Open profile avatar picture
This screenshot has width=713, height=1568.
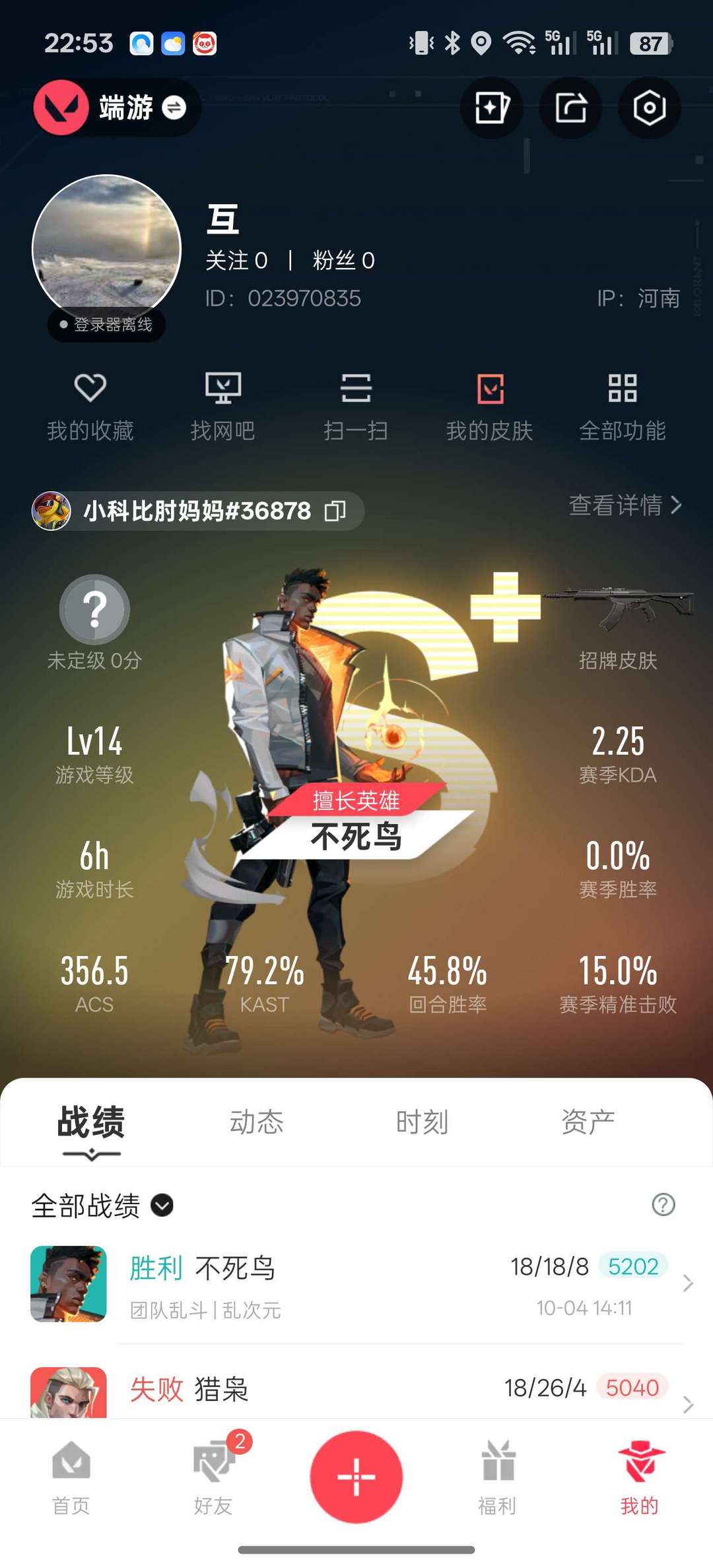[x=107, y=249]
